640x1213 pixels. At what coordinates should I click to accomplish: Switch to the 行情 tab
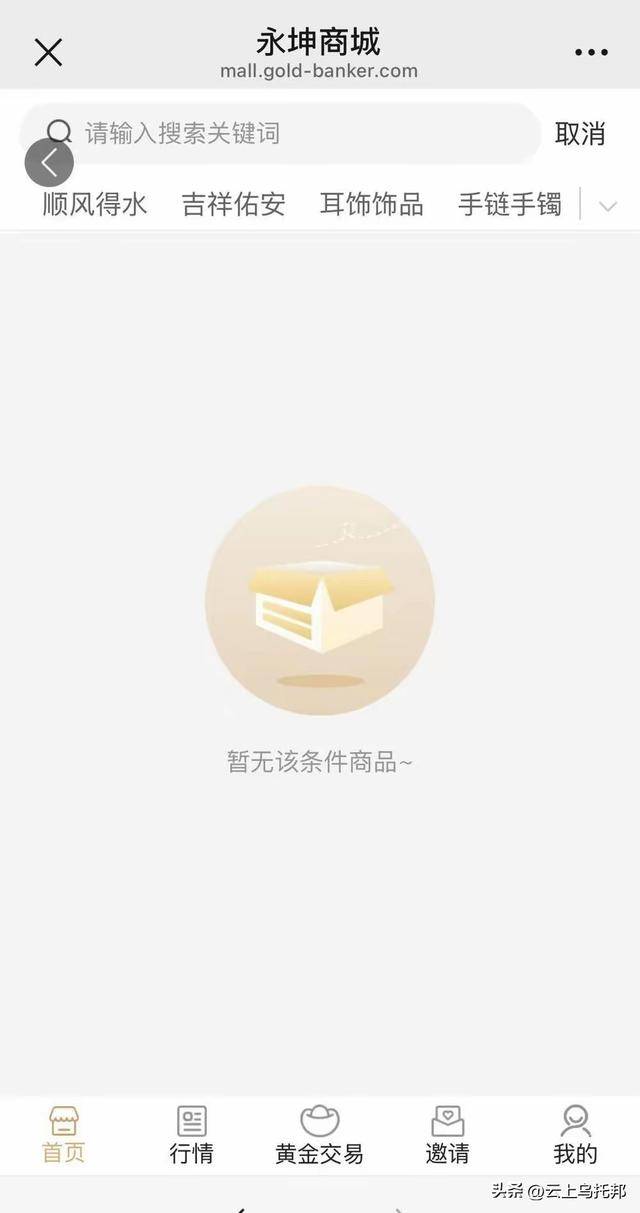191,1136
